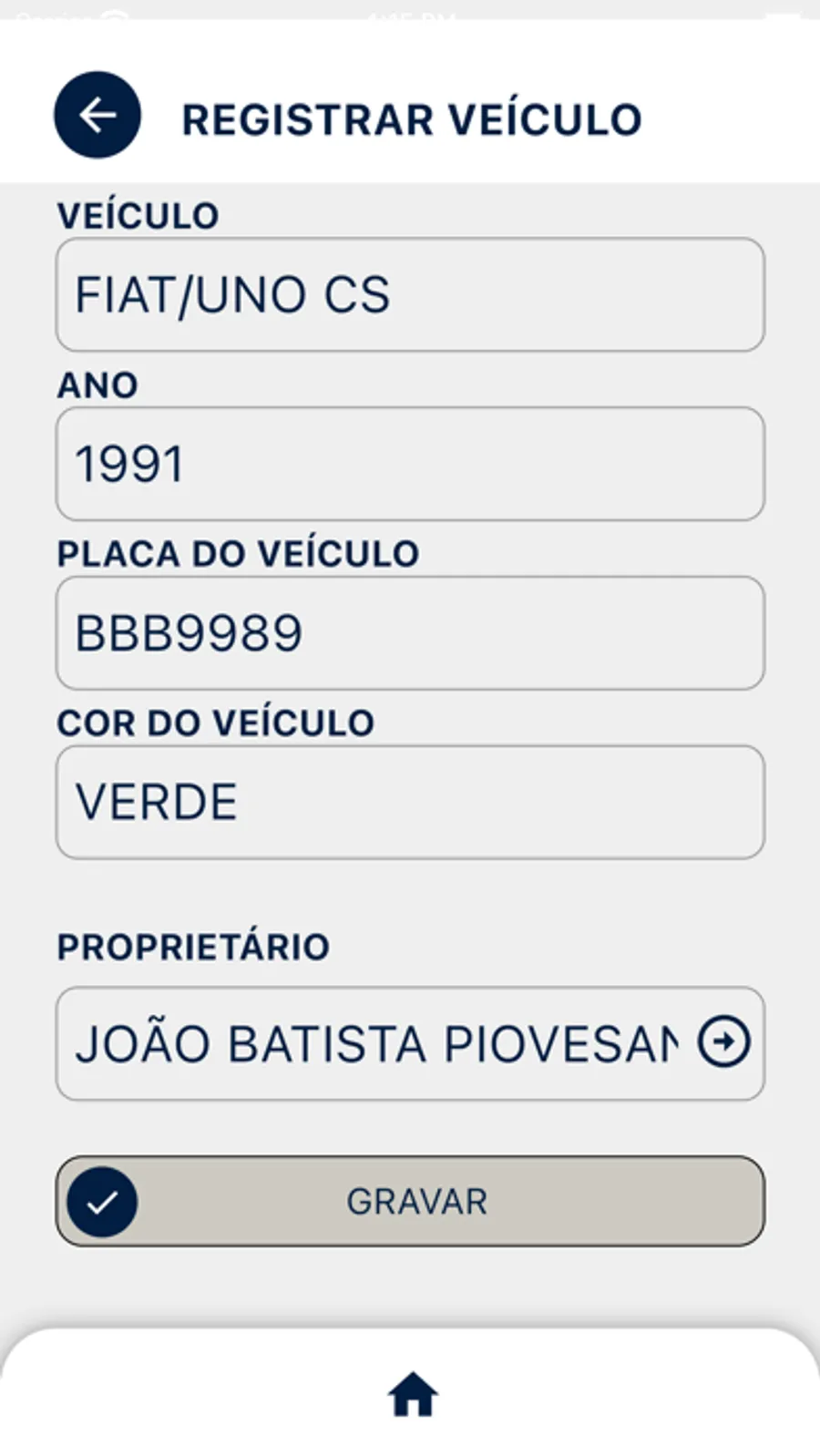Edit the Placa do Veículo field

[x=410, y=633]
